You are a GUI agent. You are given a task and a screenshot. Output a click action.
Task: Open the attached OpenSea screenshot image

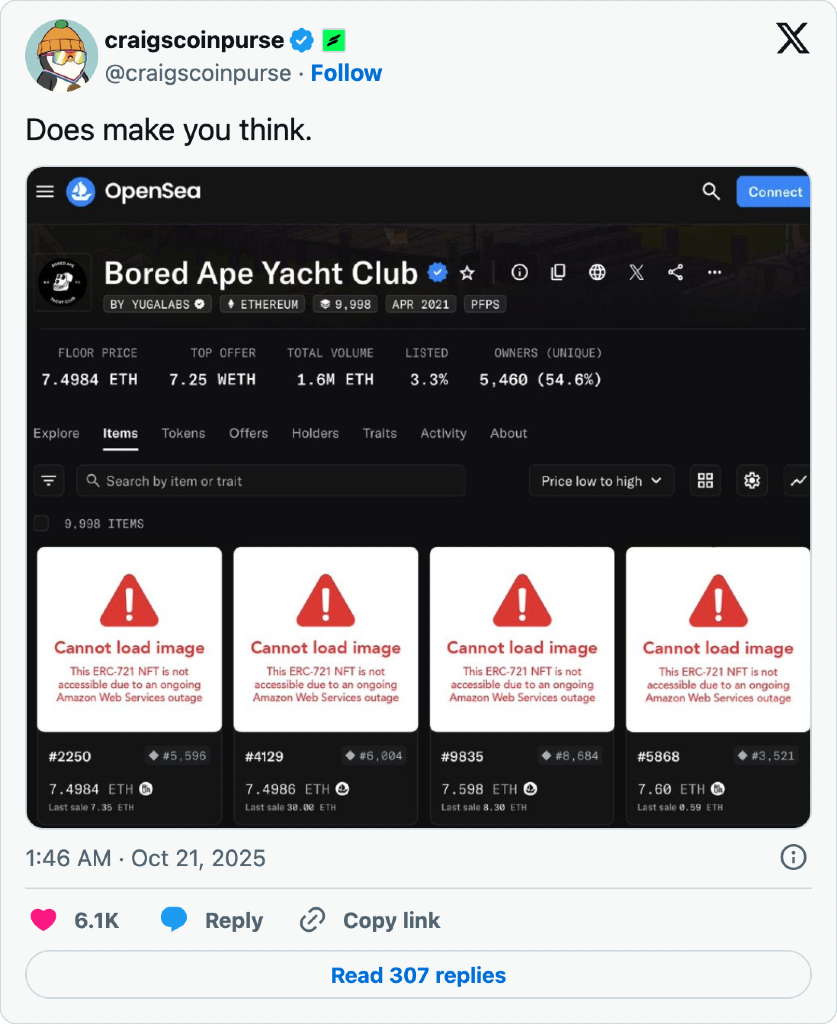418,497
